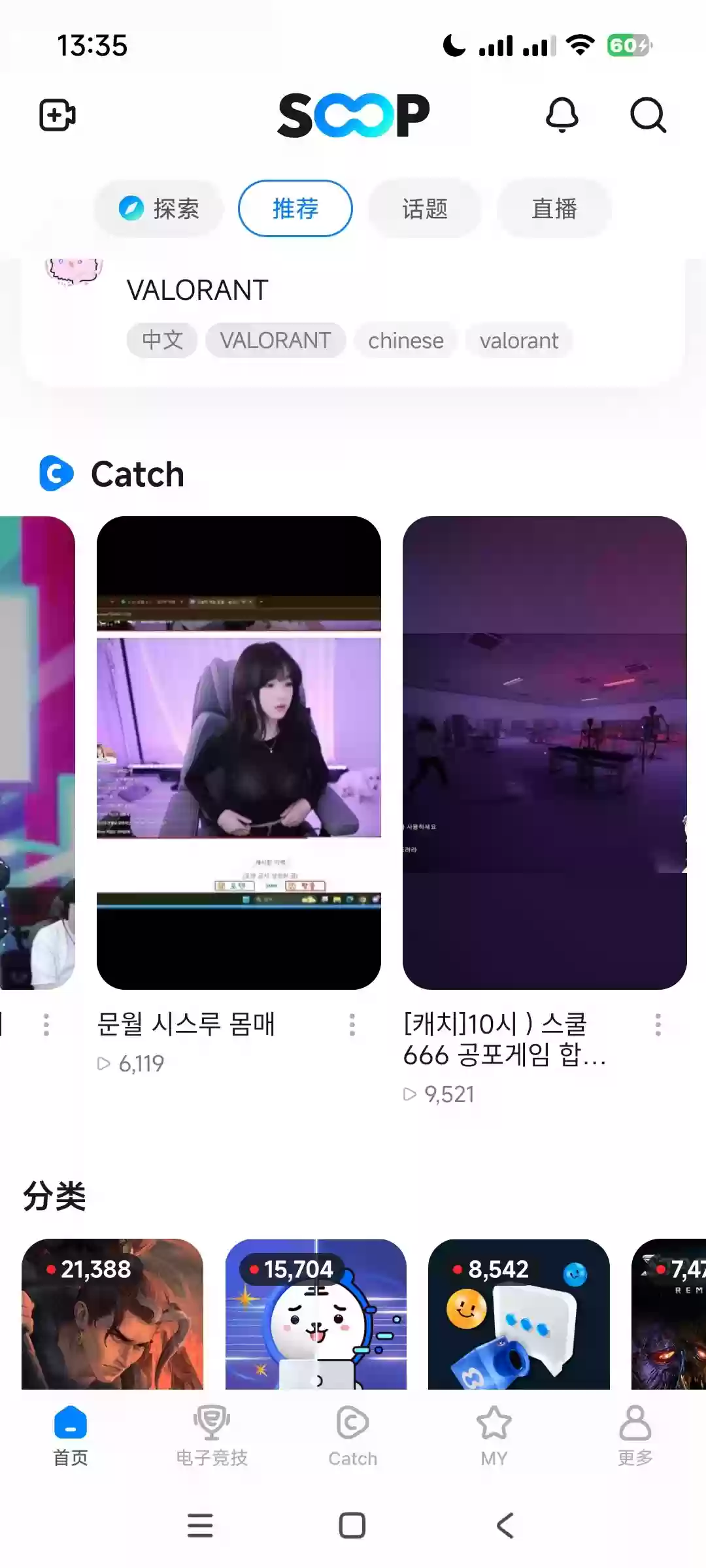Open the category with 21,388 viewers
The height and width of the screenshot is (1568, 706).
pyautogui.click(x=112, y=1314)
